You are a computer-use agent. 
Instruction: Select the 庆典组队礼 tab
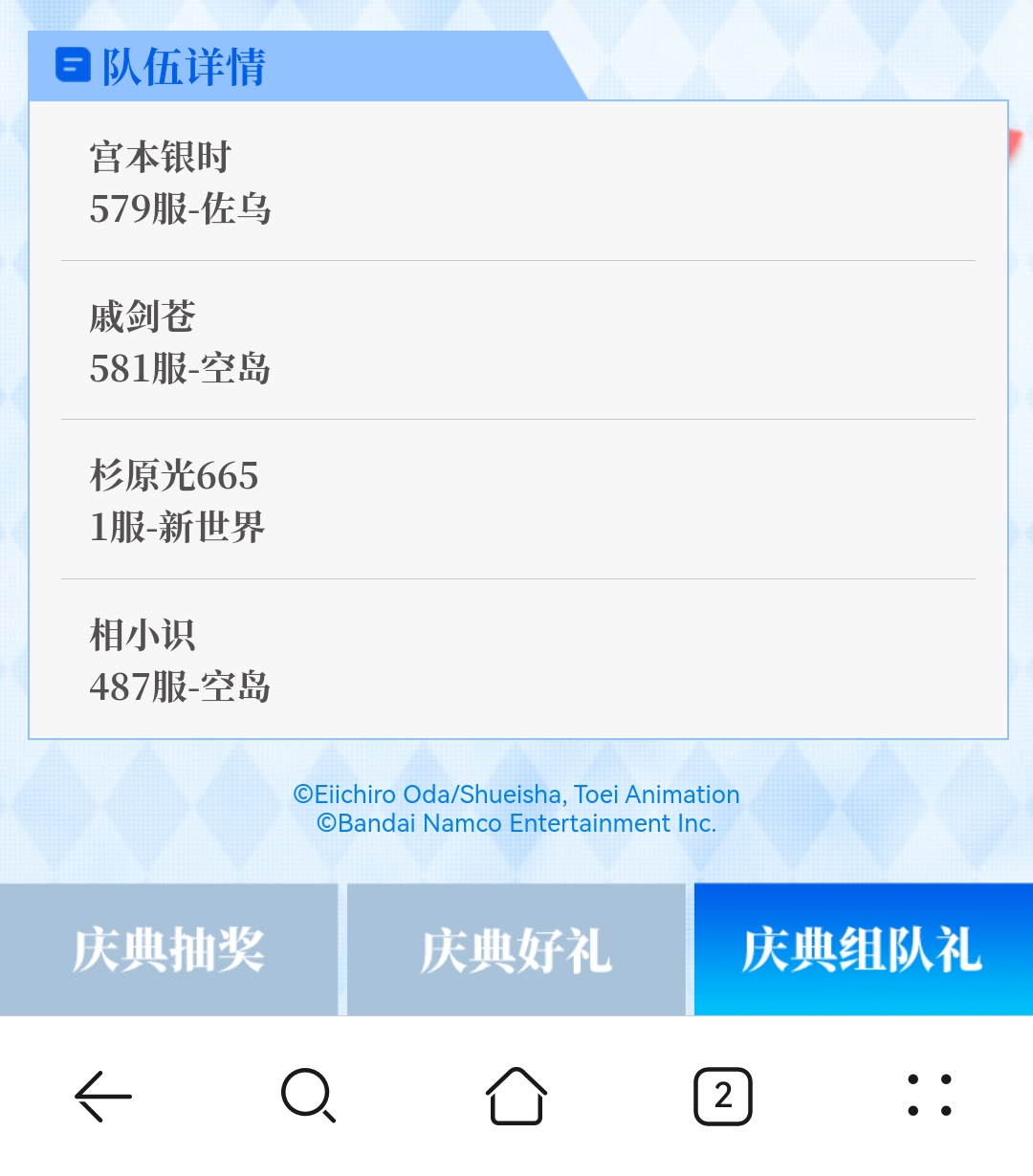click(863, 949)
